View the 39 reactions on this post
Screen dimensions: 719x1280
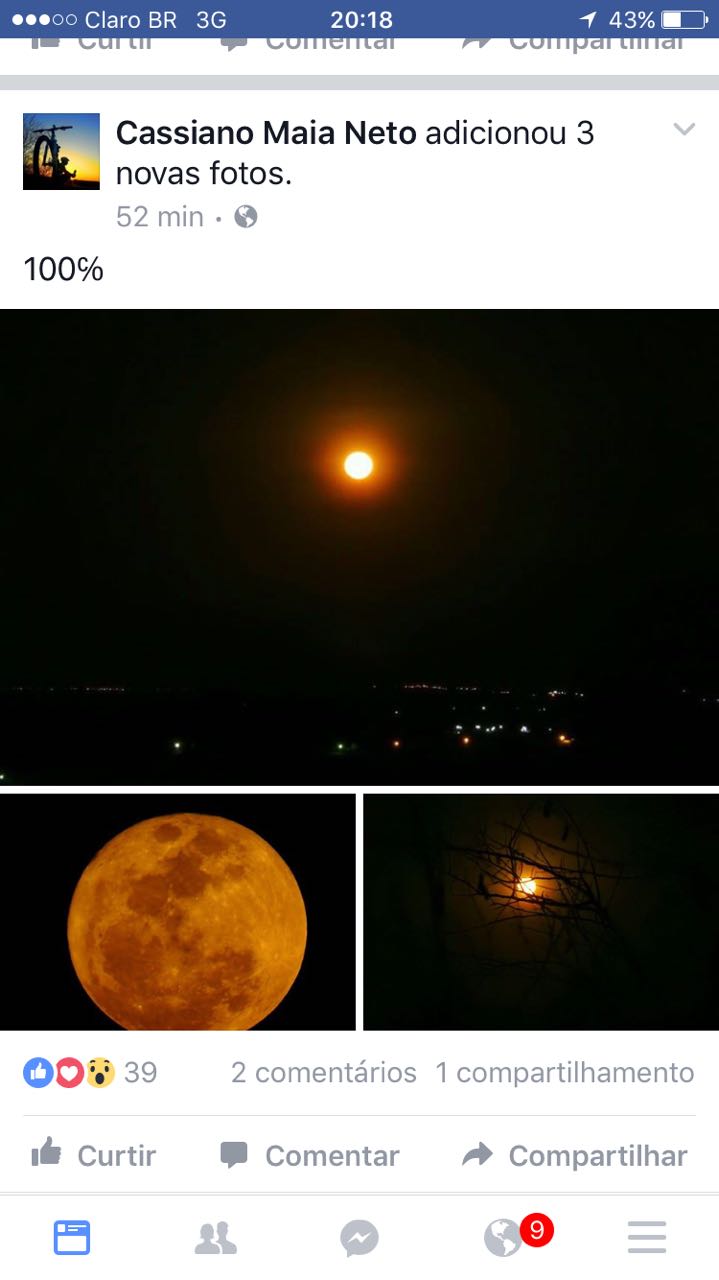(x=90, y=1073)
